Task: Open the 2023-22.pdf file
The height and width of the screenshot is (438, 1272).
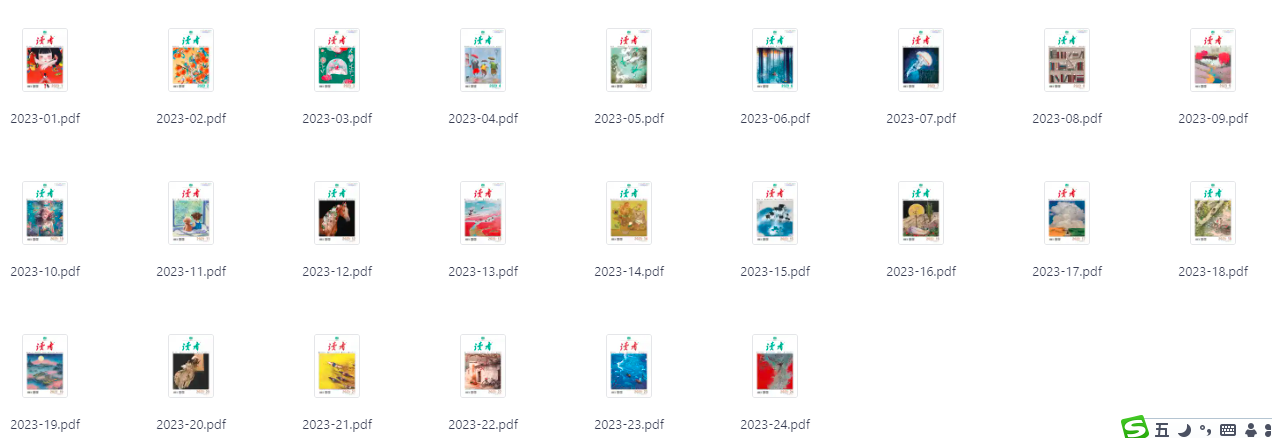Action: 483,367
